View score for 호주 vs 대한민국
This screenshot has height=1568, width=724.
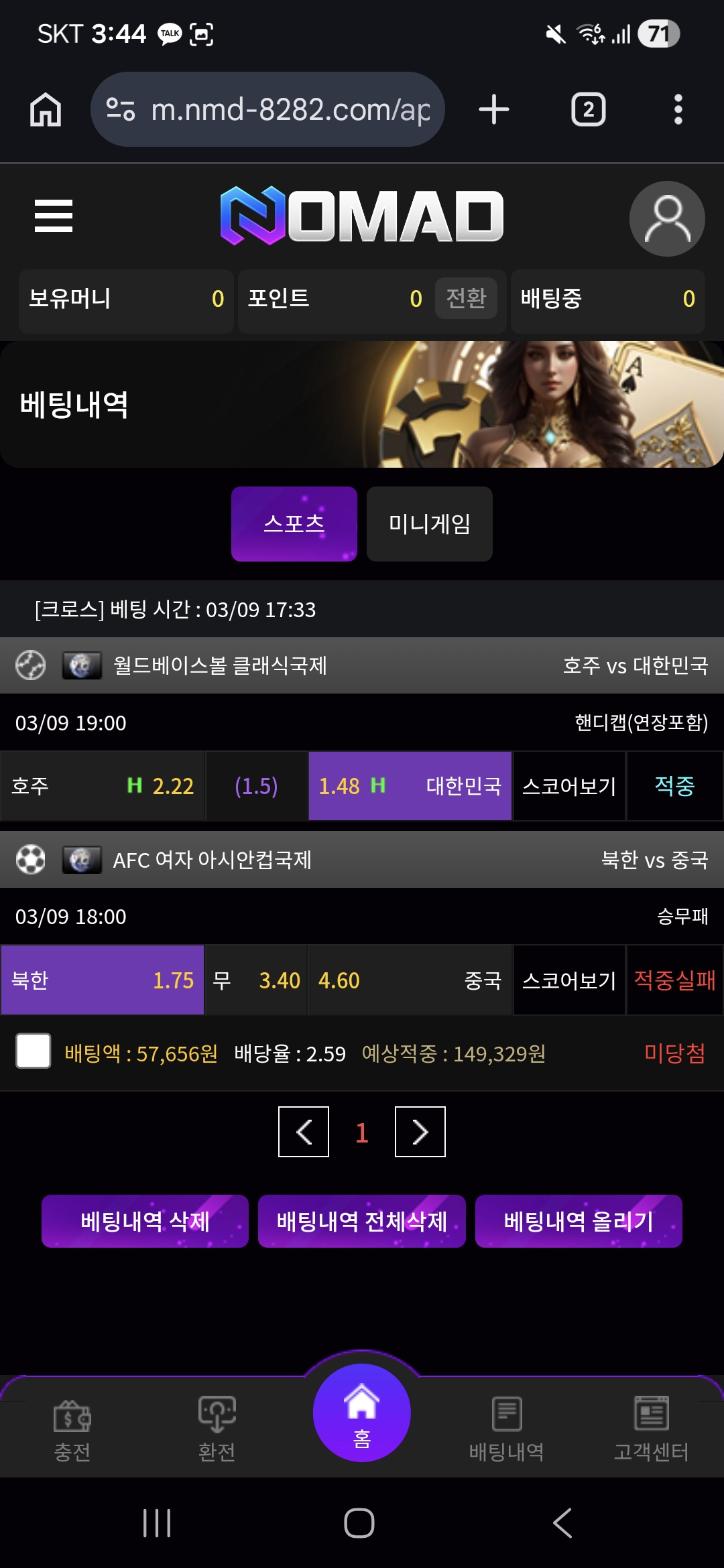pyautogui.click(x=568, y=786)
